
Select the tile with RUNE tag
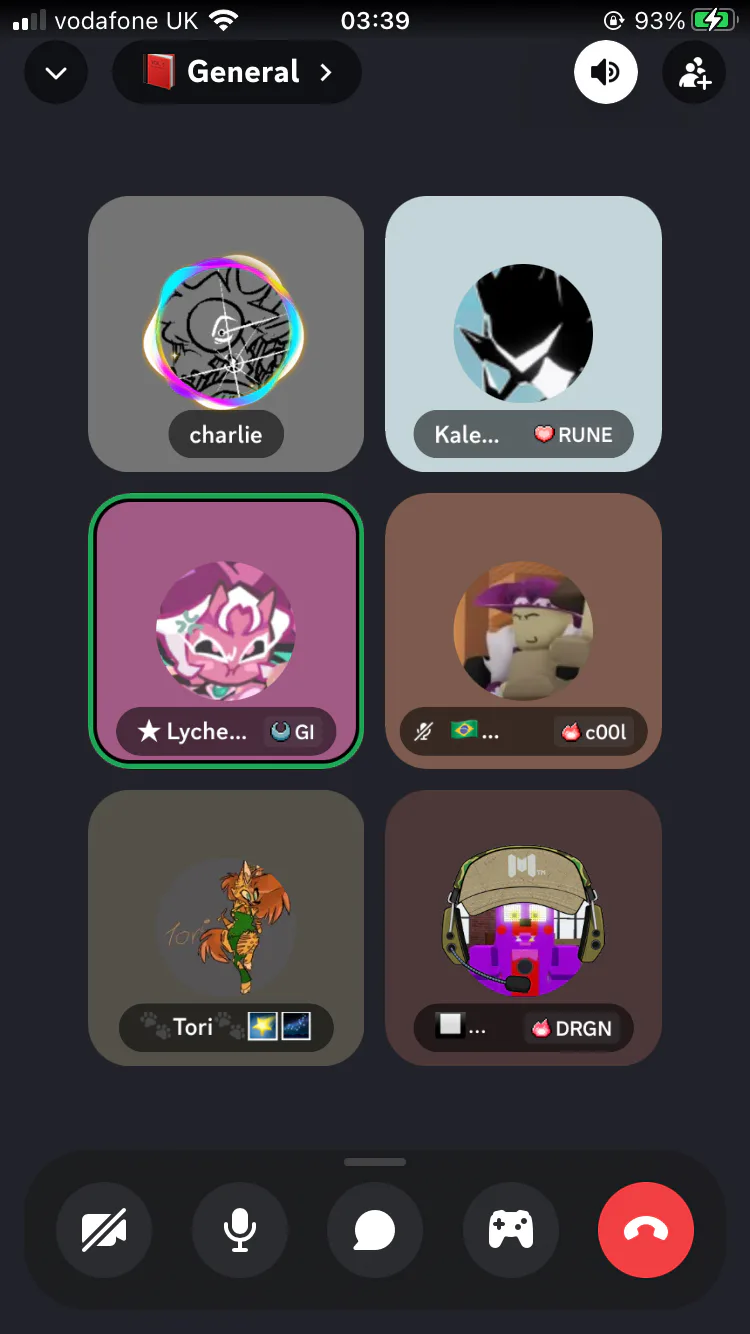523,334
